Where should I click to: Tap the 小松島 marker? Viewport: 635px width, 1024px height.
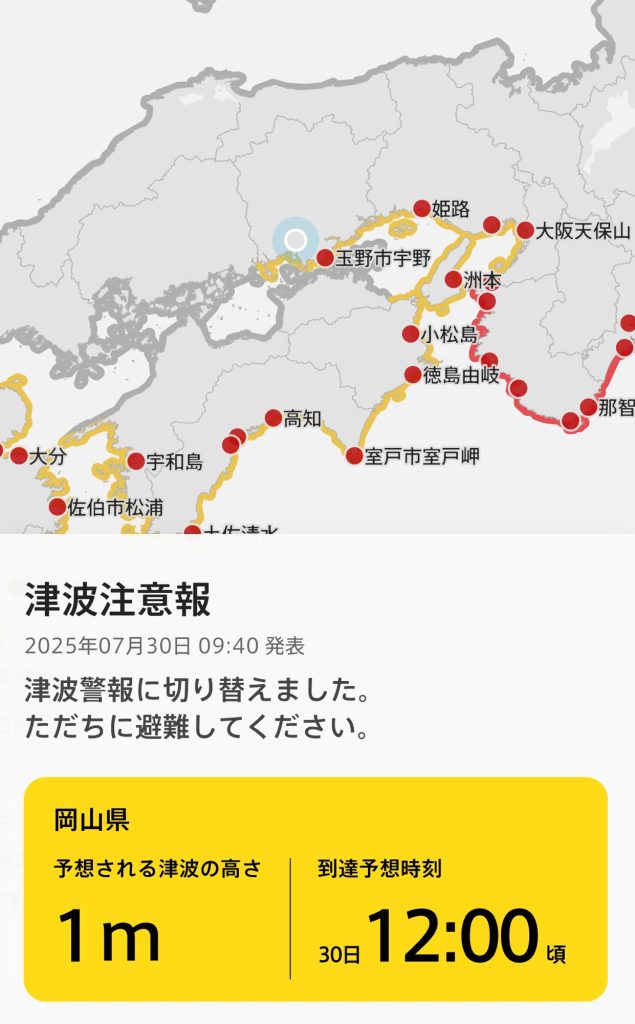[x=410, y=334]
